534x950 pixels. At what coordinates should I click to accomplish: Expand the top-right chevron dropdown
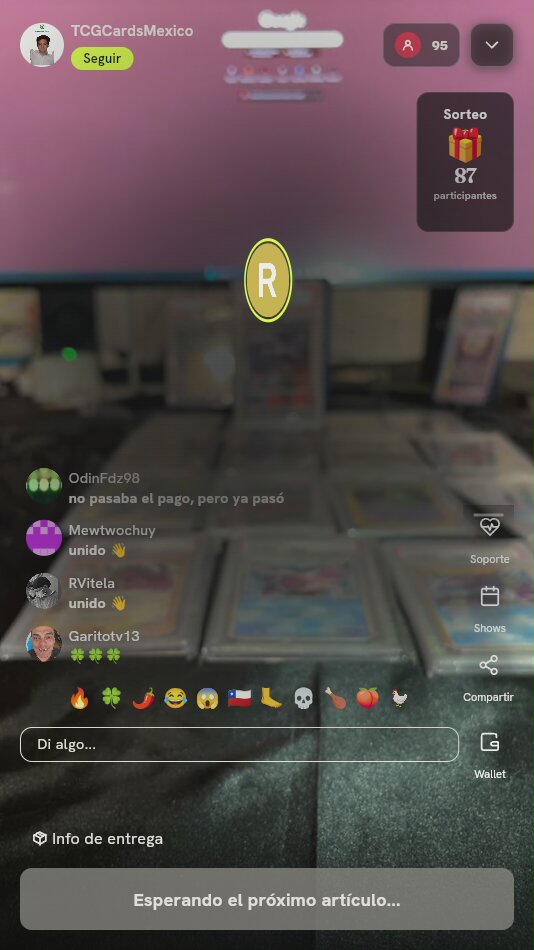[492, 45]
